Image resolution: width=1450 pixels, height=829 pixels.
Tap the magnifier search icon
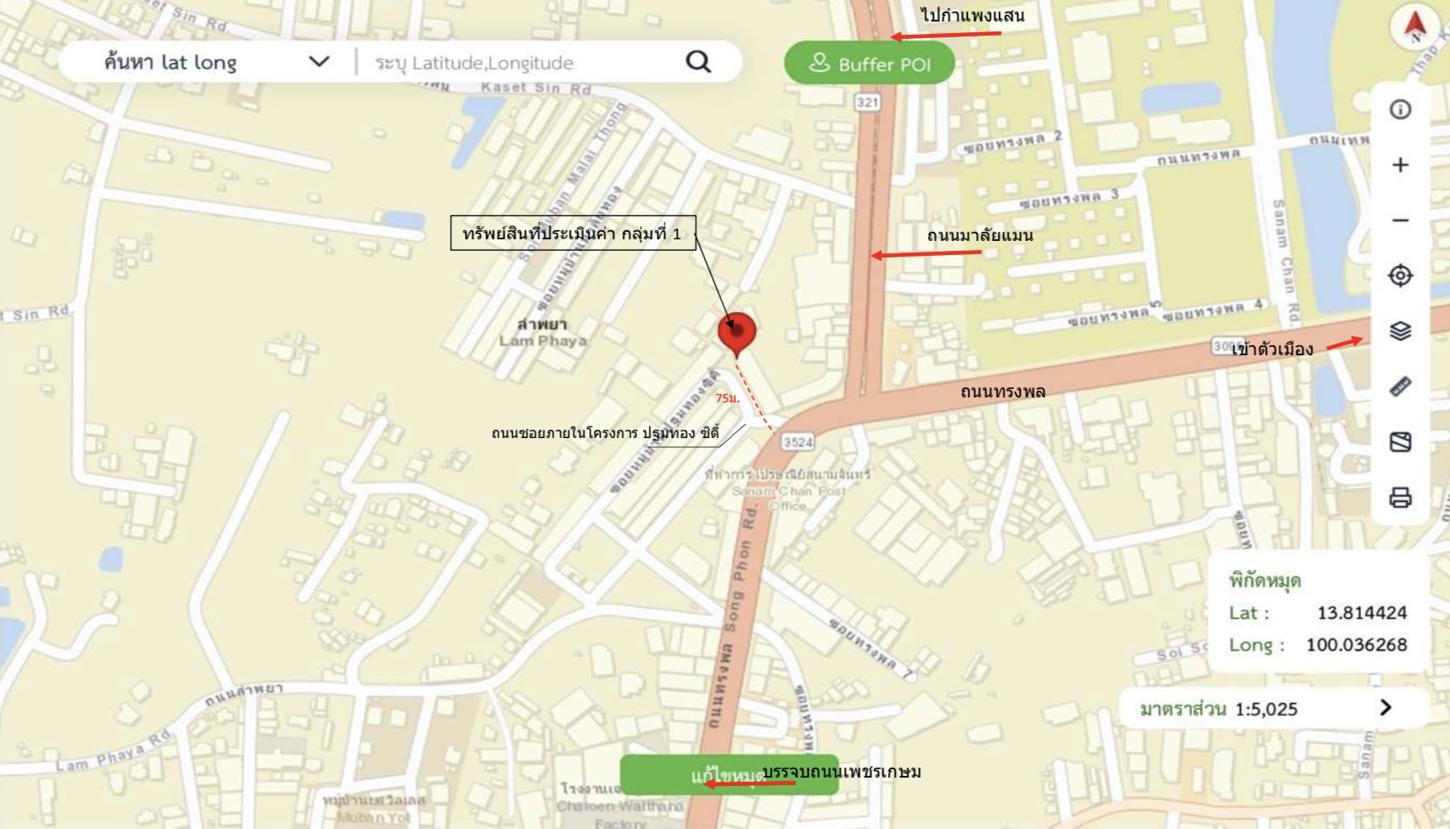point(698,62)
